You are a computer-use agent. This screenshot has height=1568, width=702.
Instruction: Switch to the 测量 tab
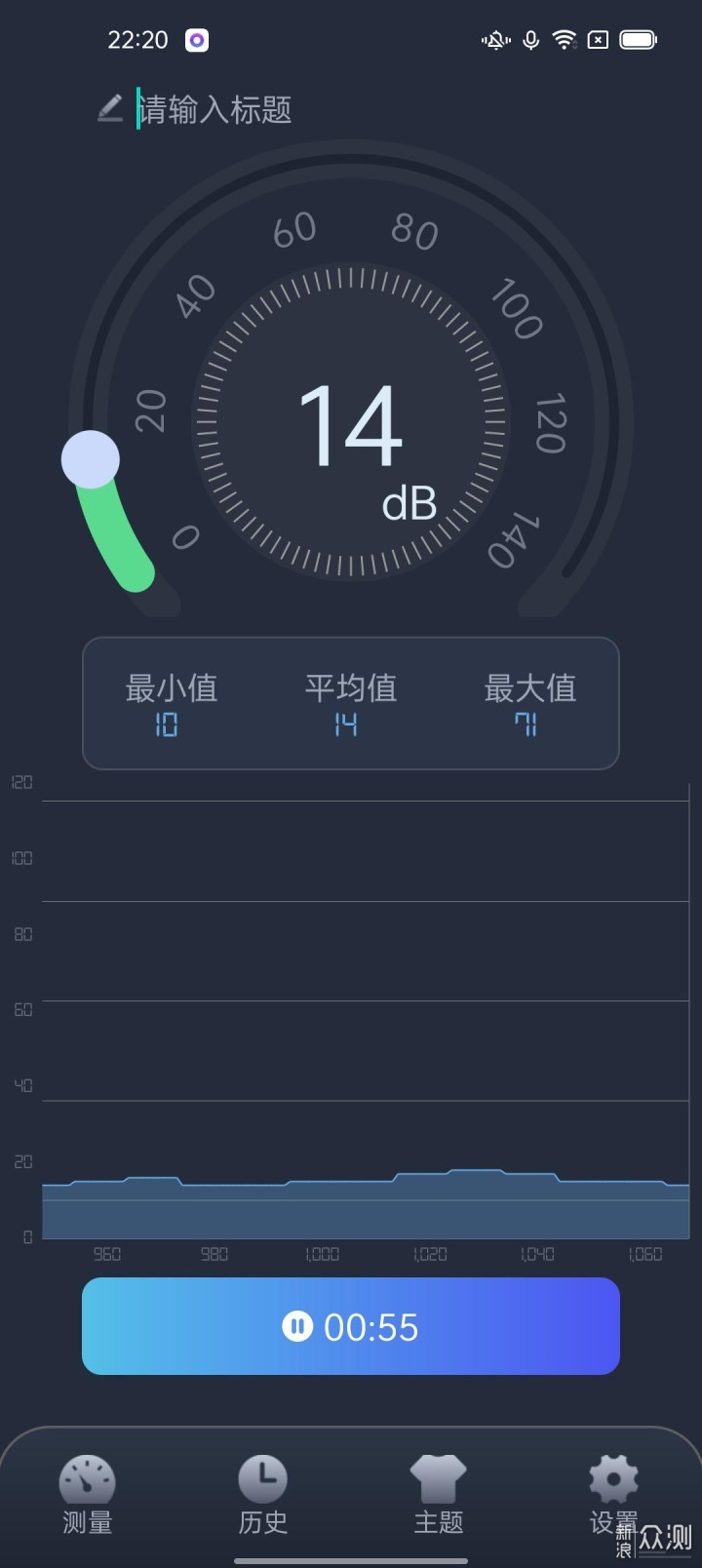(x=88, y=1496)
